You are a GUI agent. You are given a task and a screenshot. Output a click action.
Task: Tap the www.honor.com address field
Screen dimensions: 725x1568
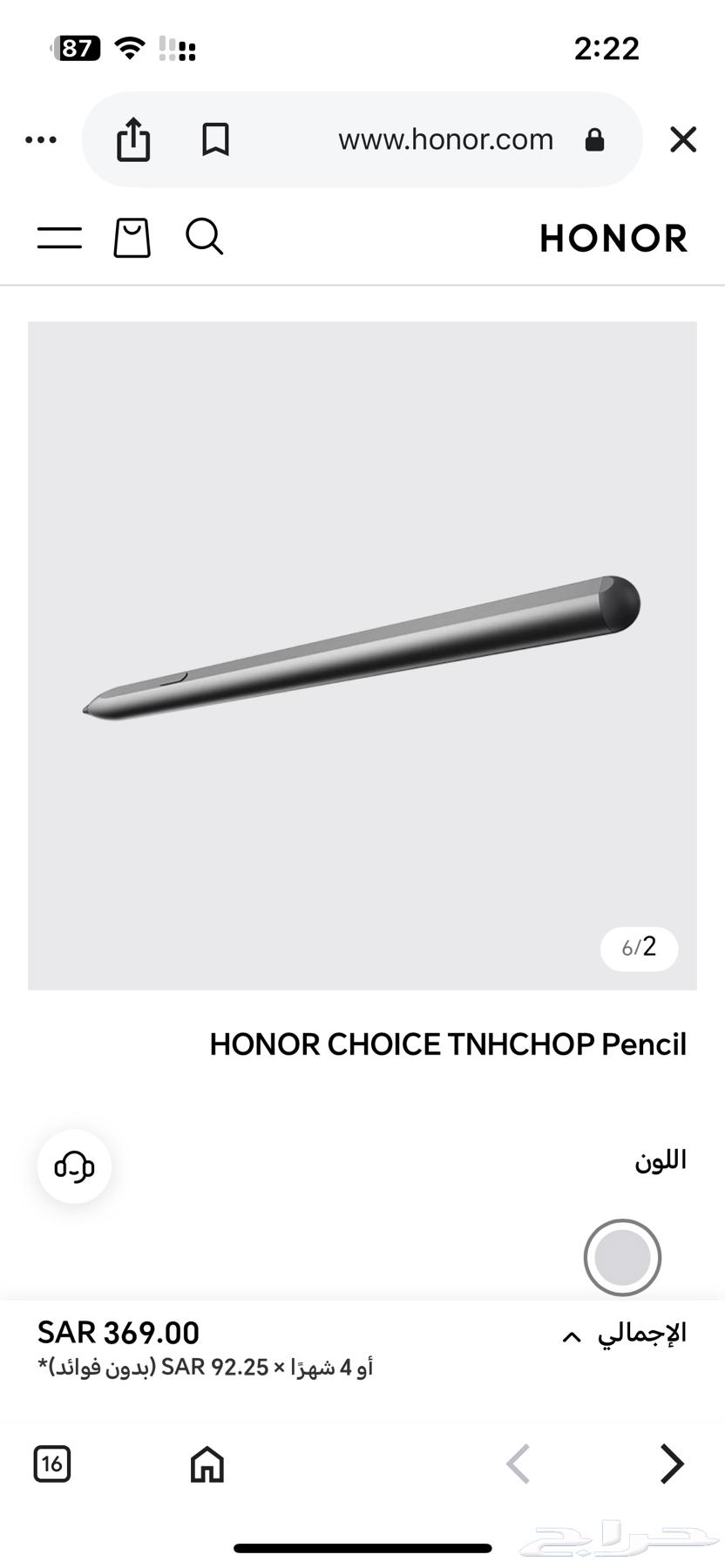coord(445,139)
